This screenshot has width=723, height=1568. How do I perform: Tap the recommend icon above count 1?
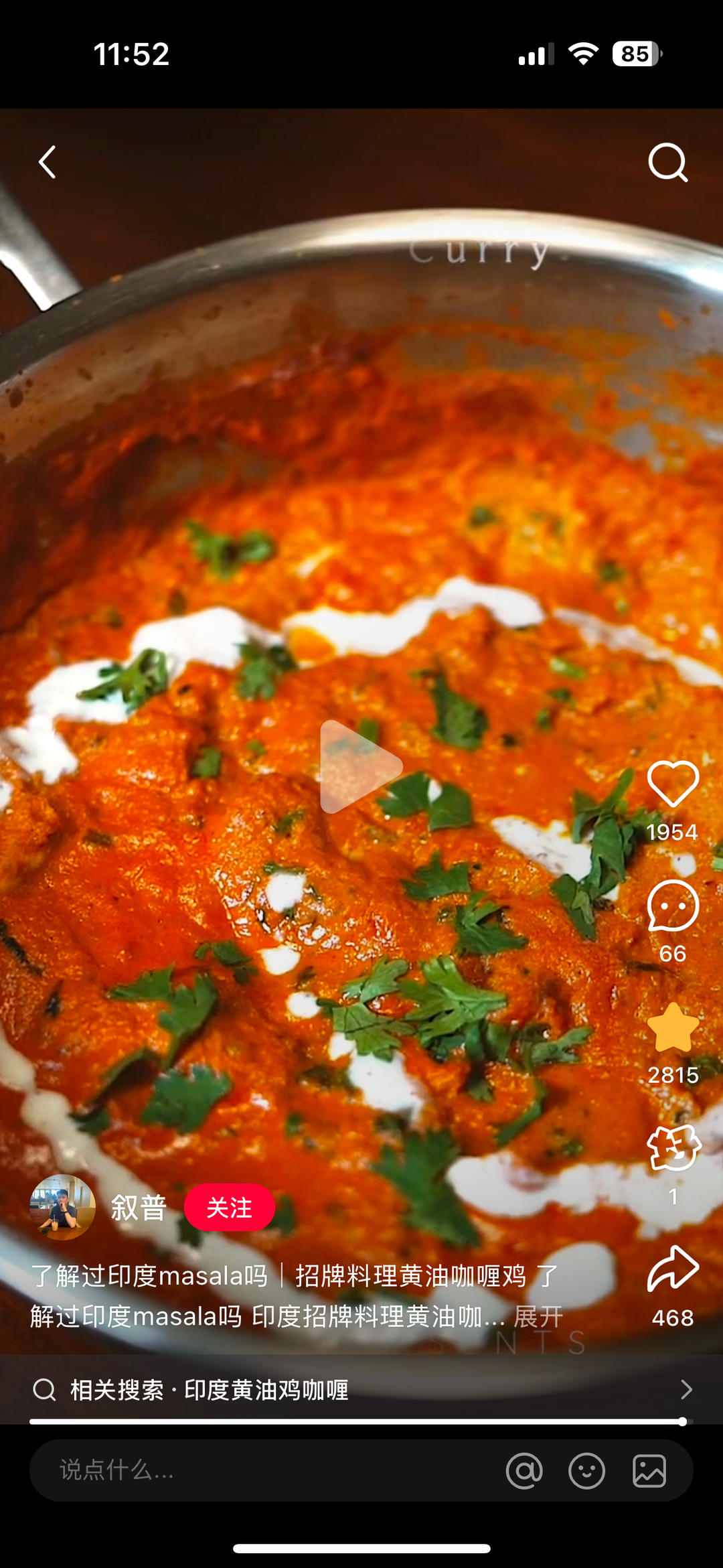tap(673, 1149)
